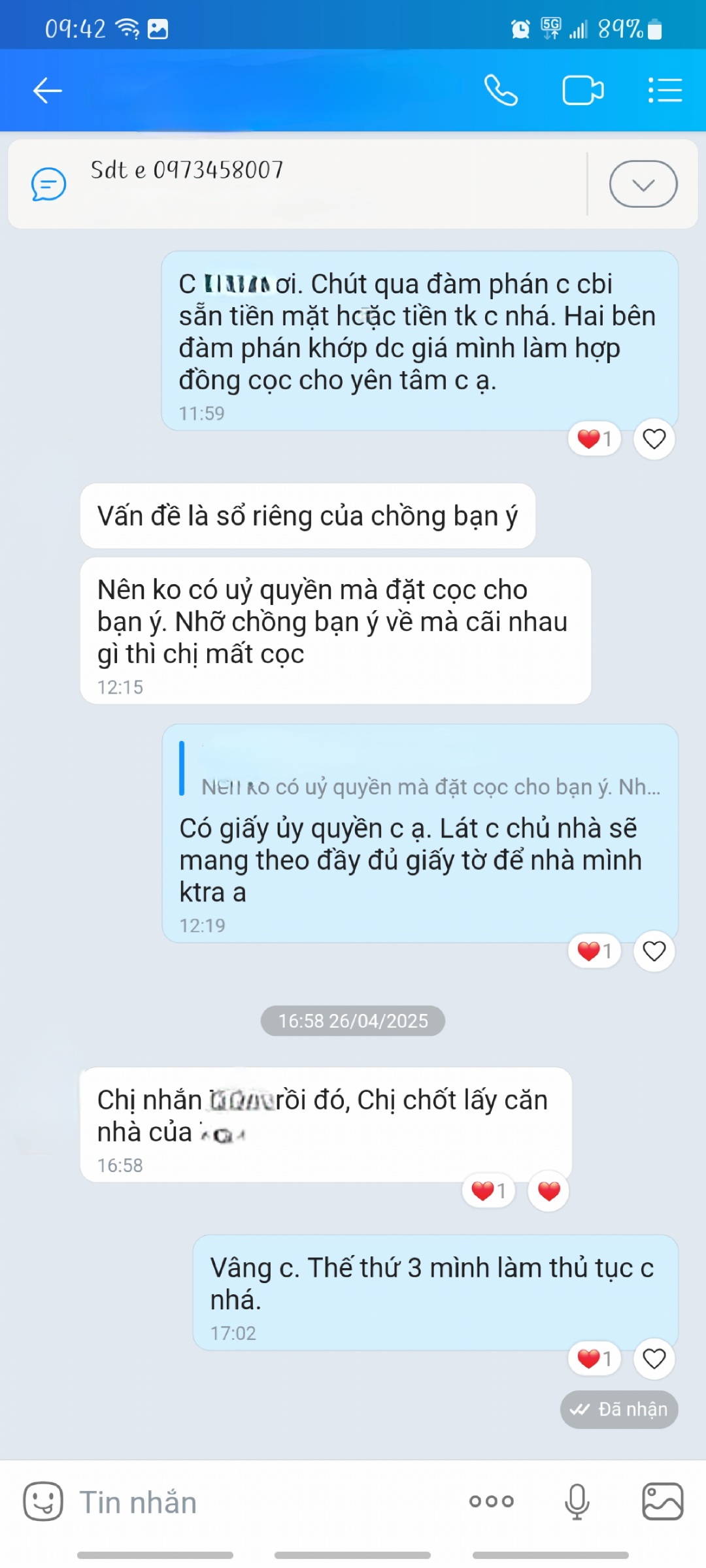706x1568 pixels.
Task: Open the conversation options menu
Action: (x=665, y=91)
